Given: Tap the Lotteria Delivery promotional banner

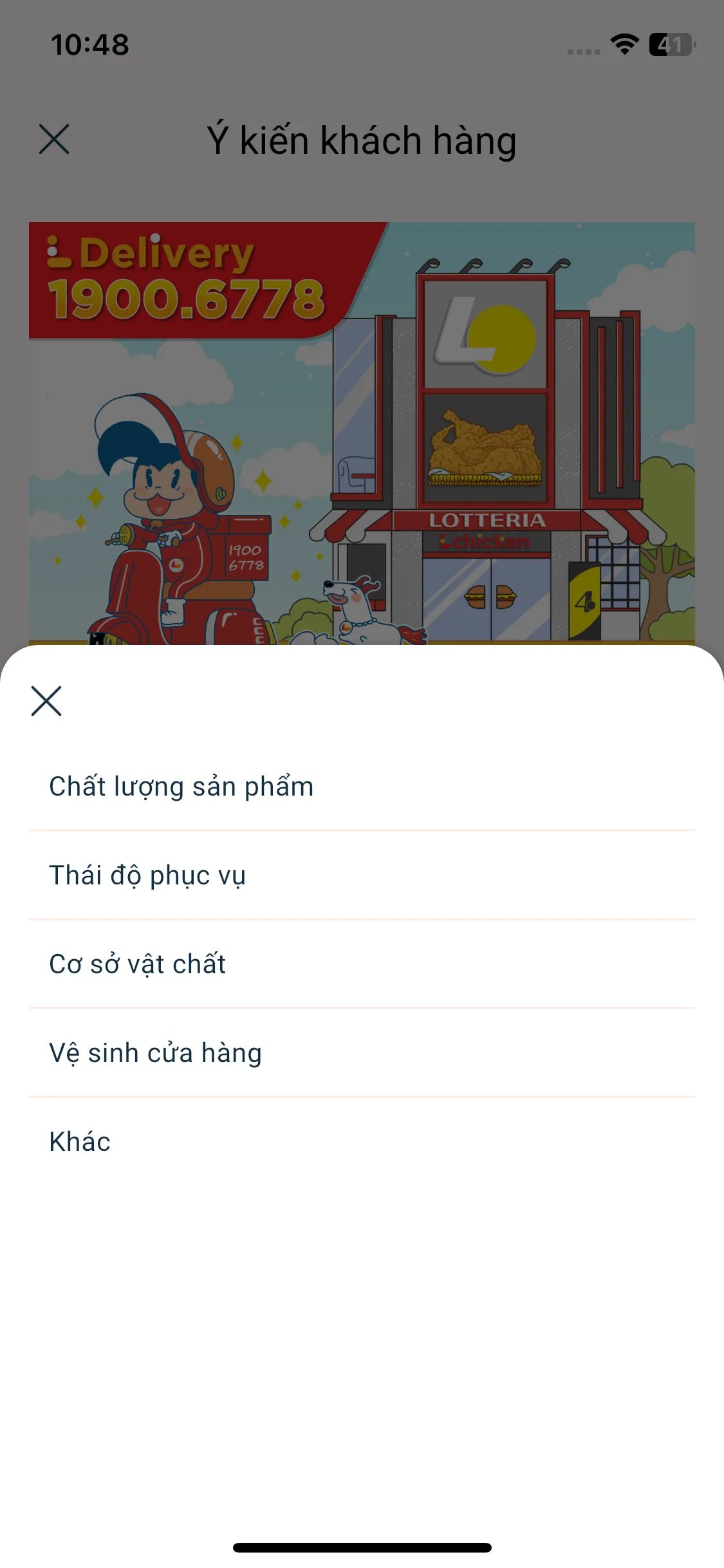Looking at the screenshot, I should point(362,431).
